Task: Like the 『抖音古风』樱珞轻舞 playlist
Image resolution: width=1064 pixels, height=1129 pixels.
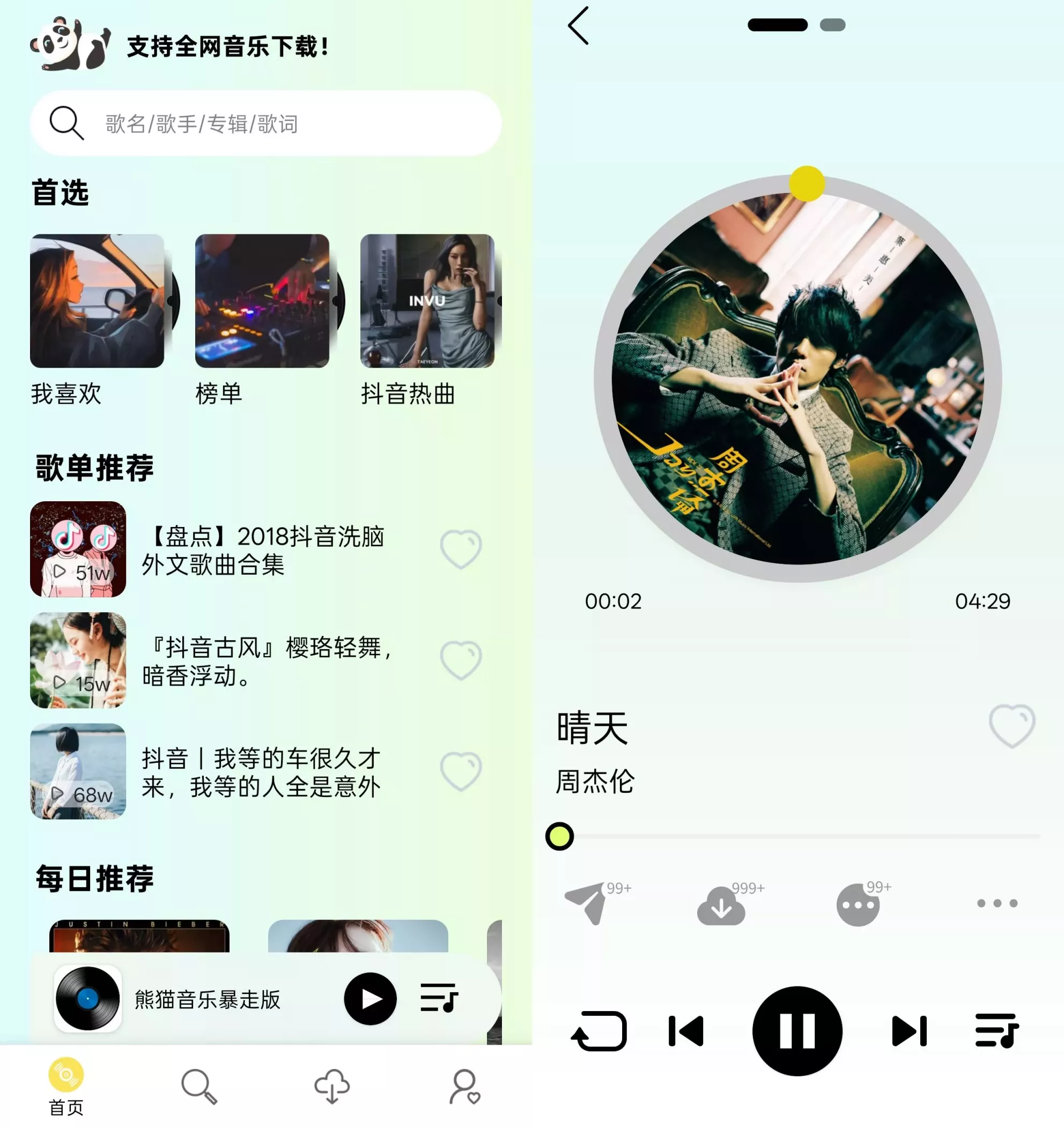Action: [x=461, y=660]
